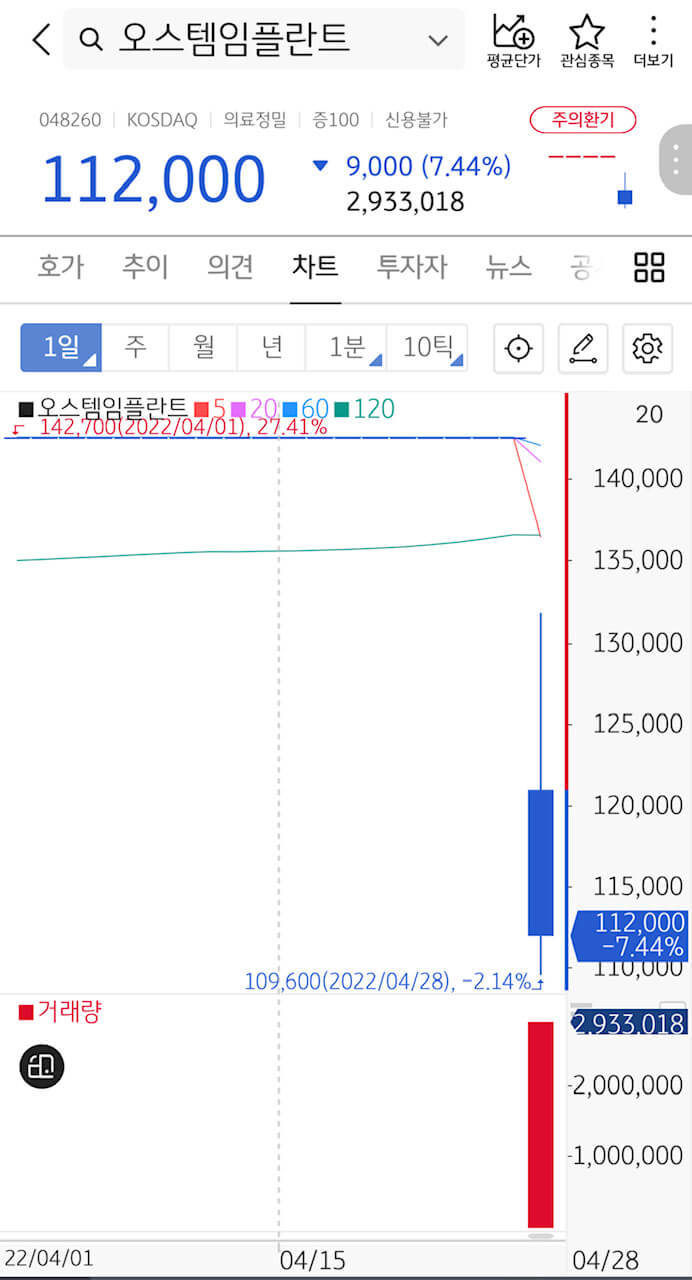Go back using the top-left arrow
Image resolution: width=692 pixels, height=1280 pixels.
click(x=41, y=40)
